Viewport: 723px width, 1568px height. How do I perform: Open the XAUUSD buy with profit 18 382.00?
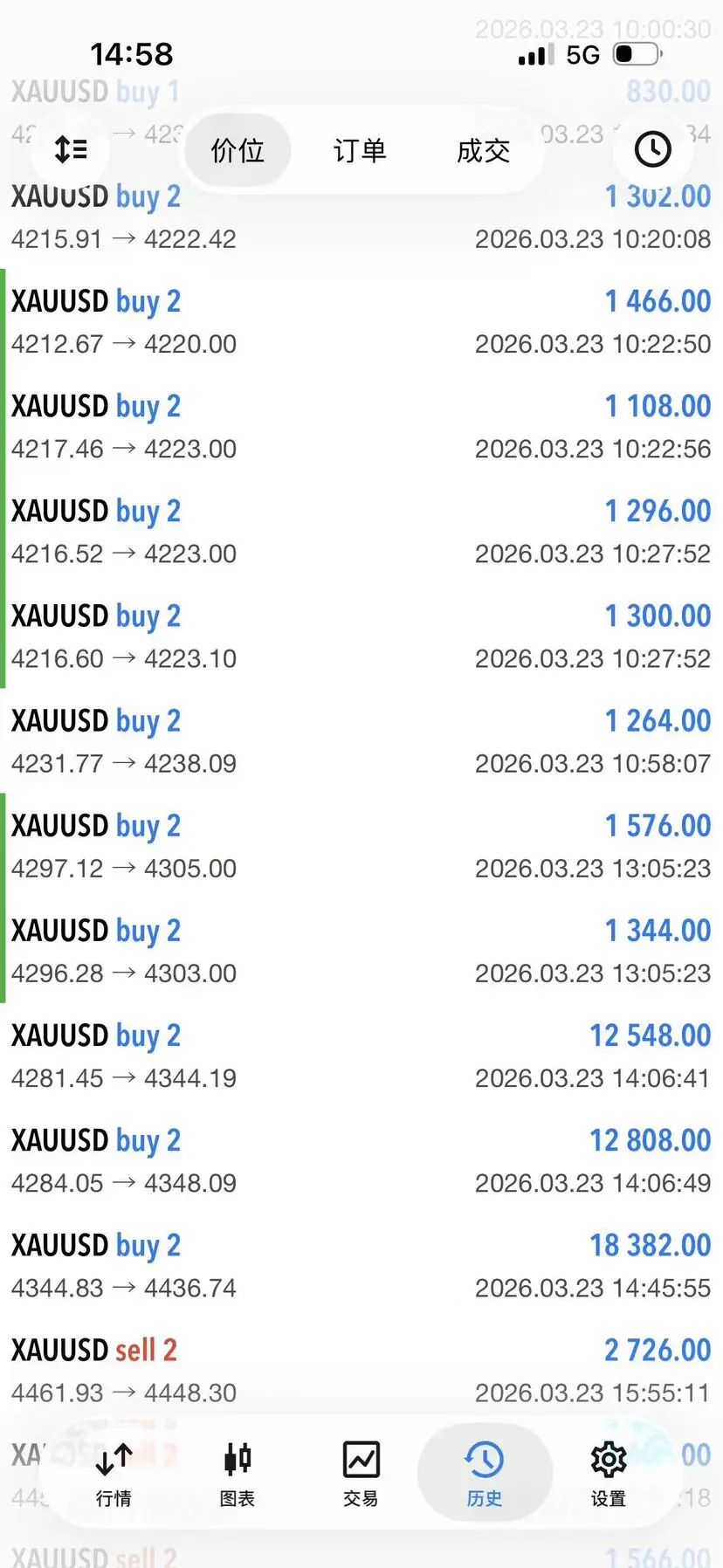click(361, 1265)
